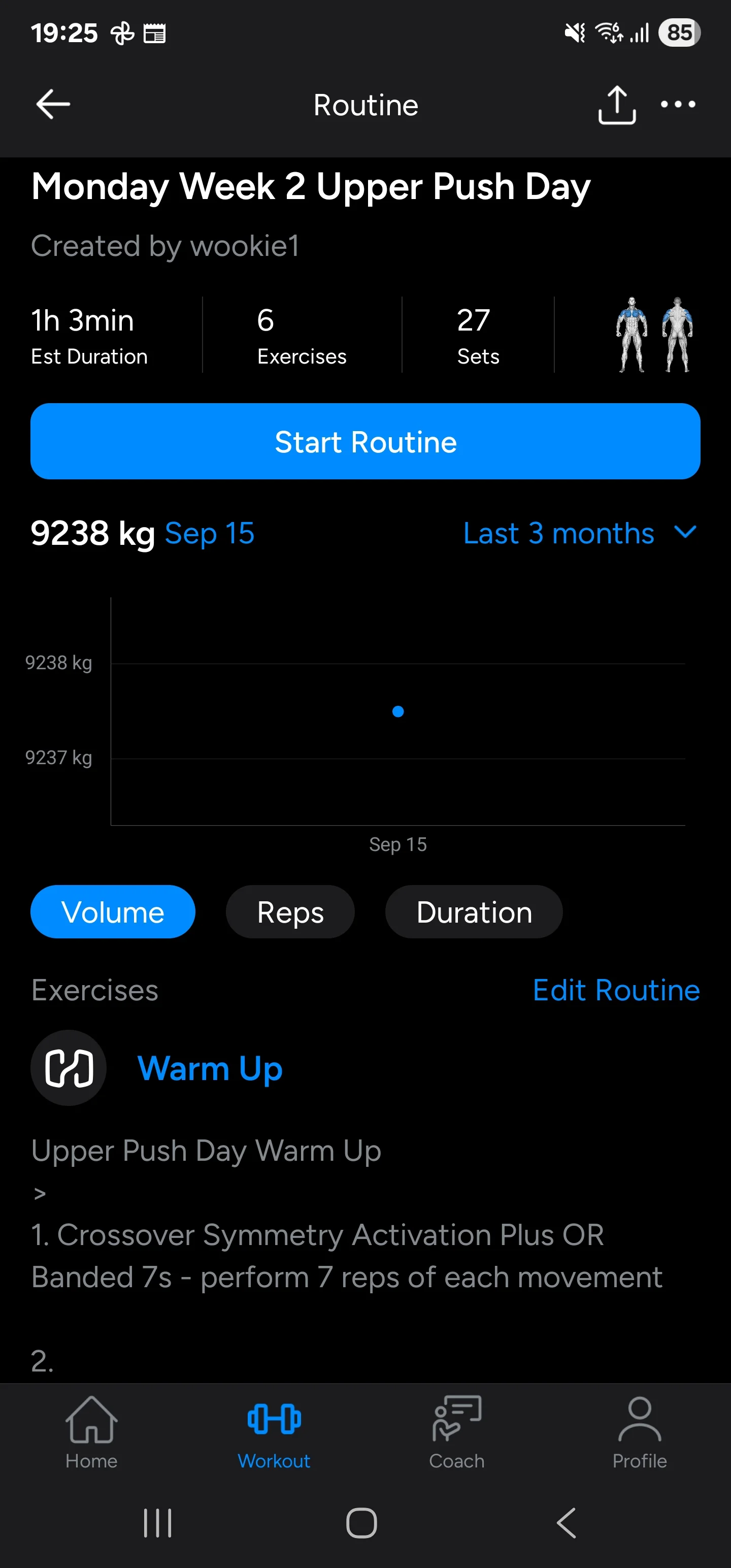
Task: Start the Upper Push Day routine
Action: [x=365, y=441]
